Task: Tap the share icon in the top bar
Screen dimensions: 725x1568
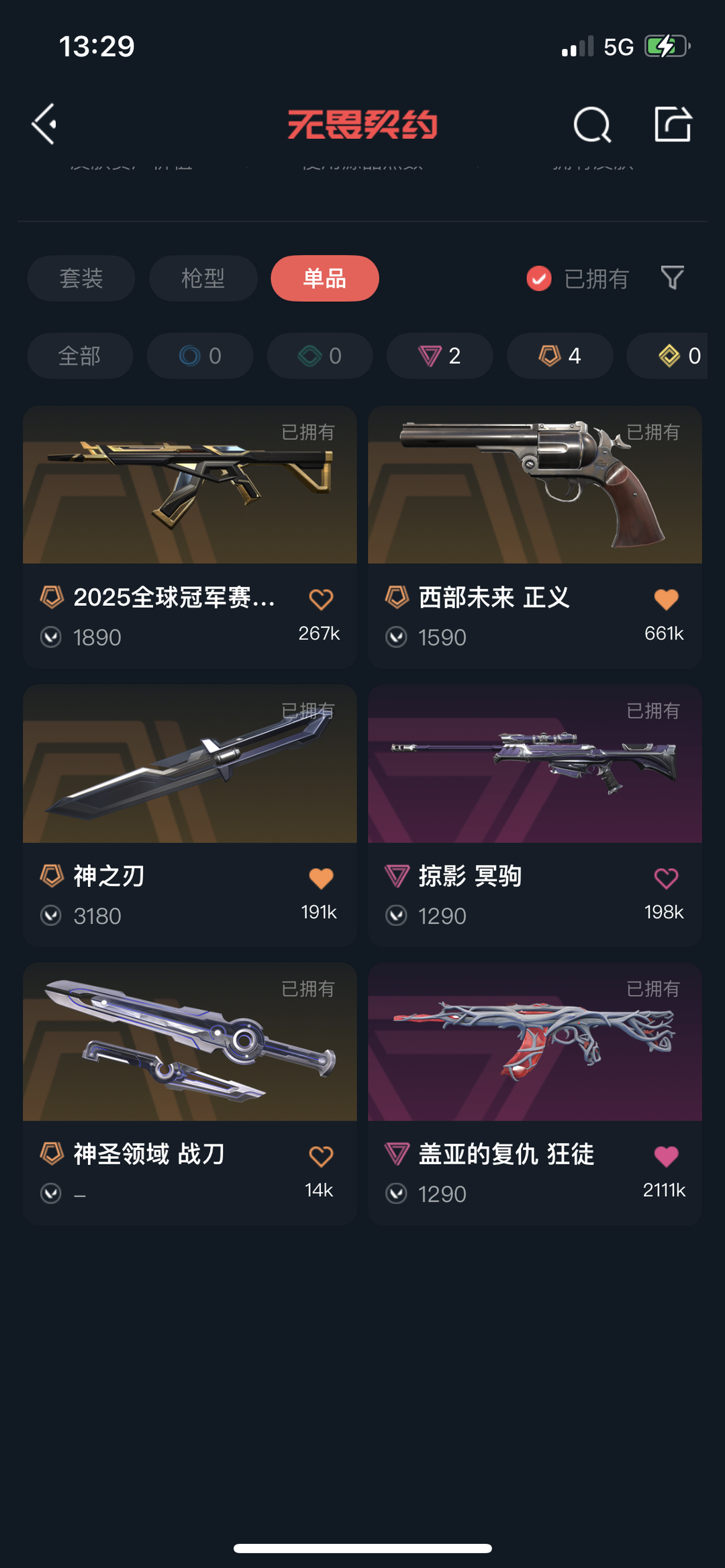Action: click(673, 124)
